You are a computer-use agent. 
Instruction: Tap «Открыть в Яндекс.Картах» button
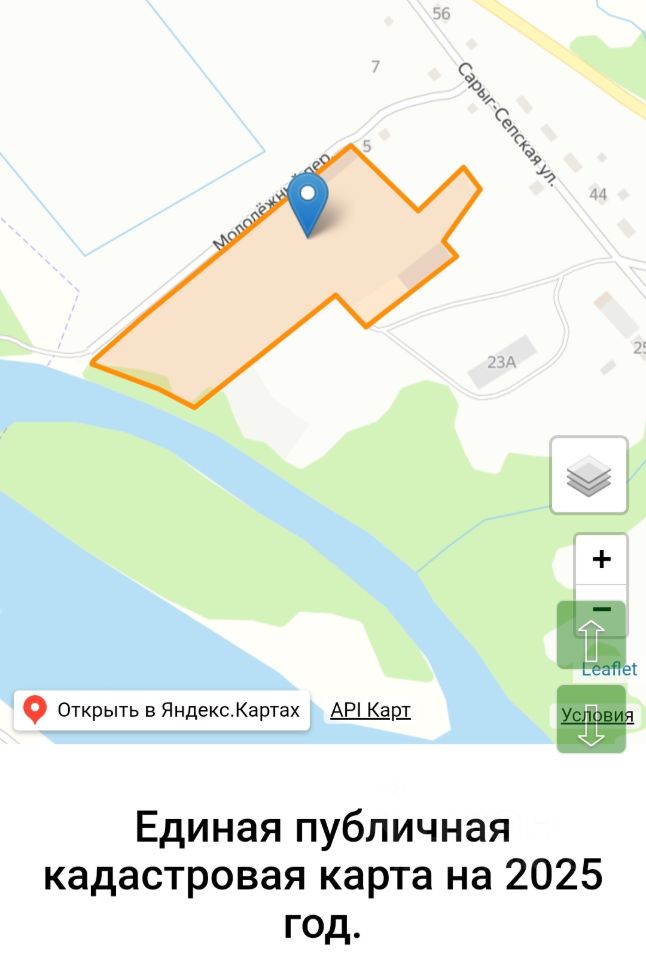pos(162,710)
